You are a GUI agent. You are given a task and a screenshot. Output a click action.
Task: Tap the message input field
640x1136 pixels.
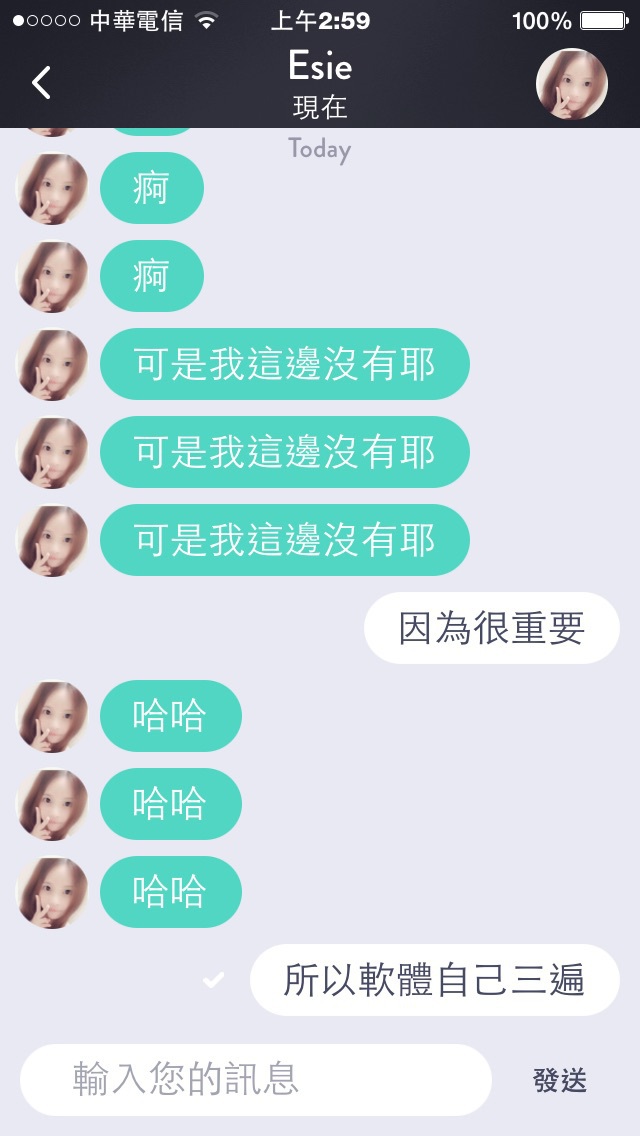point(256,1079)
